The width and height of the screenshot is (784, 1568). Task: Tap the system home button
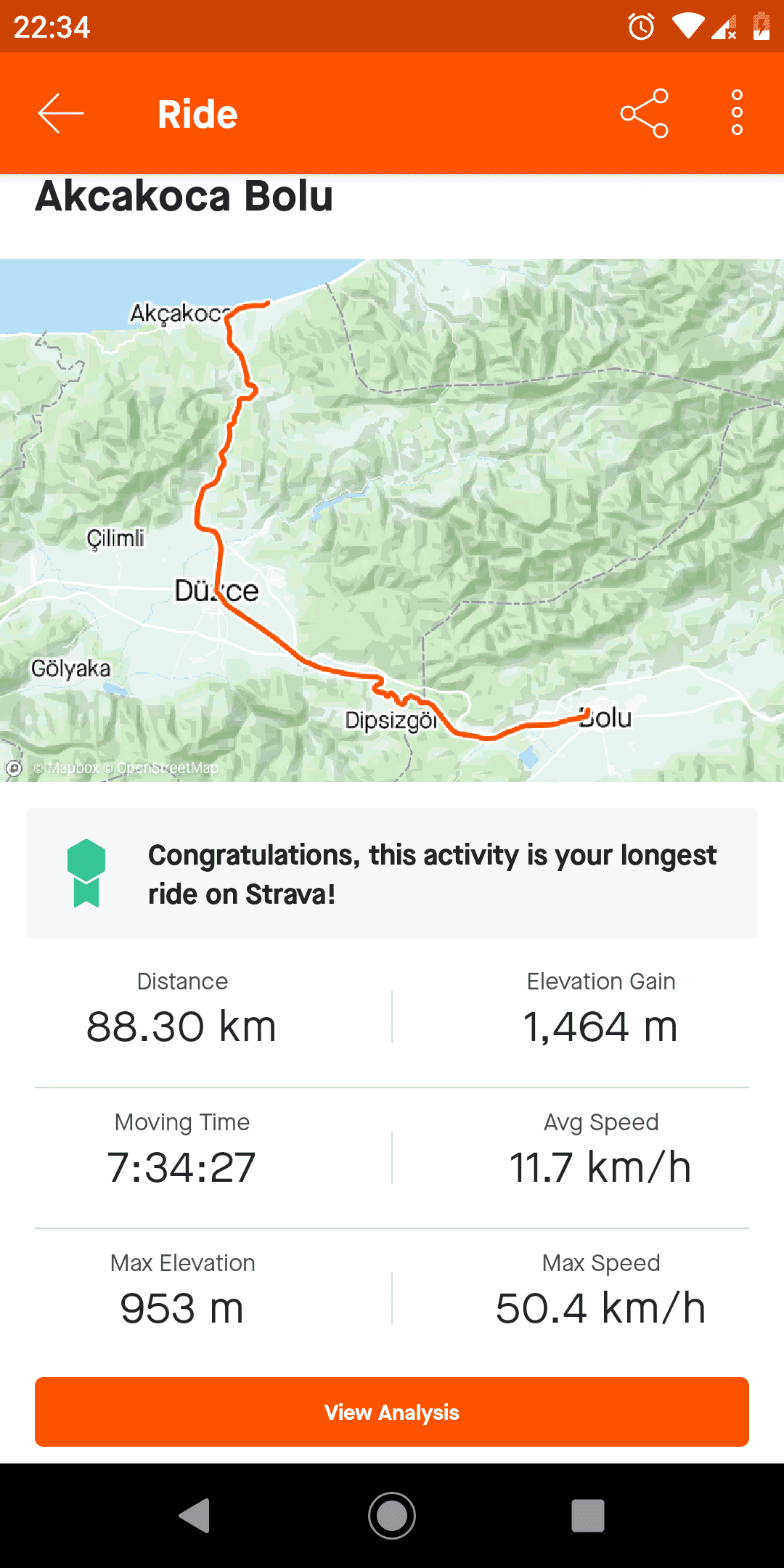pyautogui.click(x=392, y=1516)
